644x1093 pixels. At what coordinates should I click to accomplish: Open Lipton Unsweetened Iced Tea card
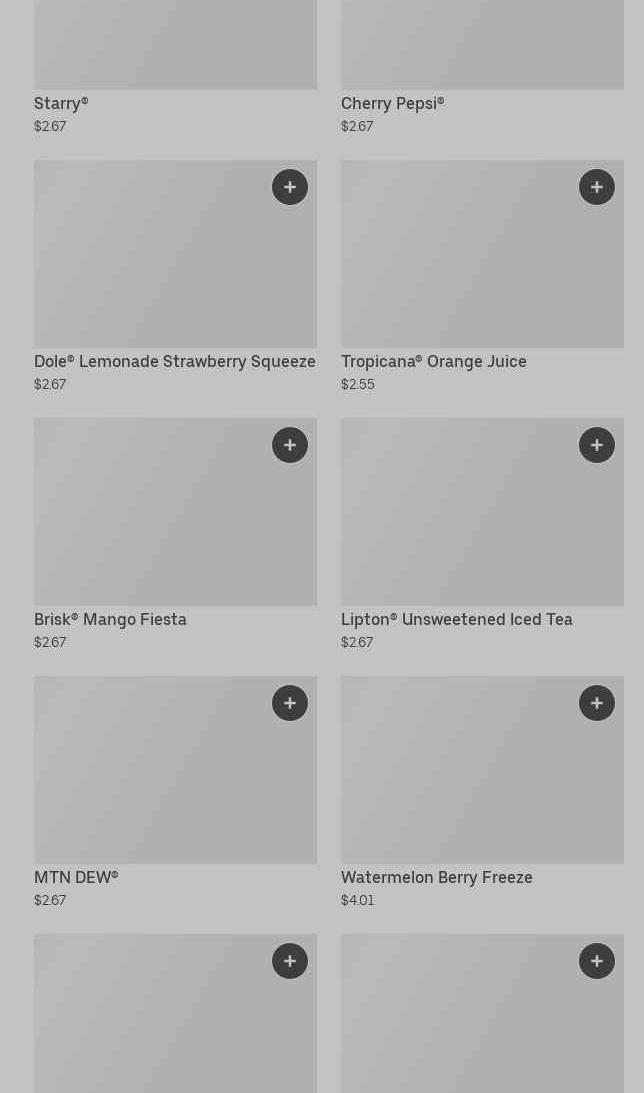(x=456, y=619)
